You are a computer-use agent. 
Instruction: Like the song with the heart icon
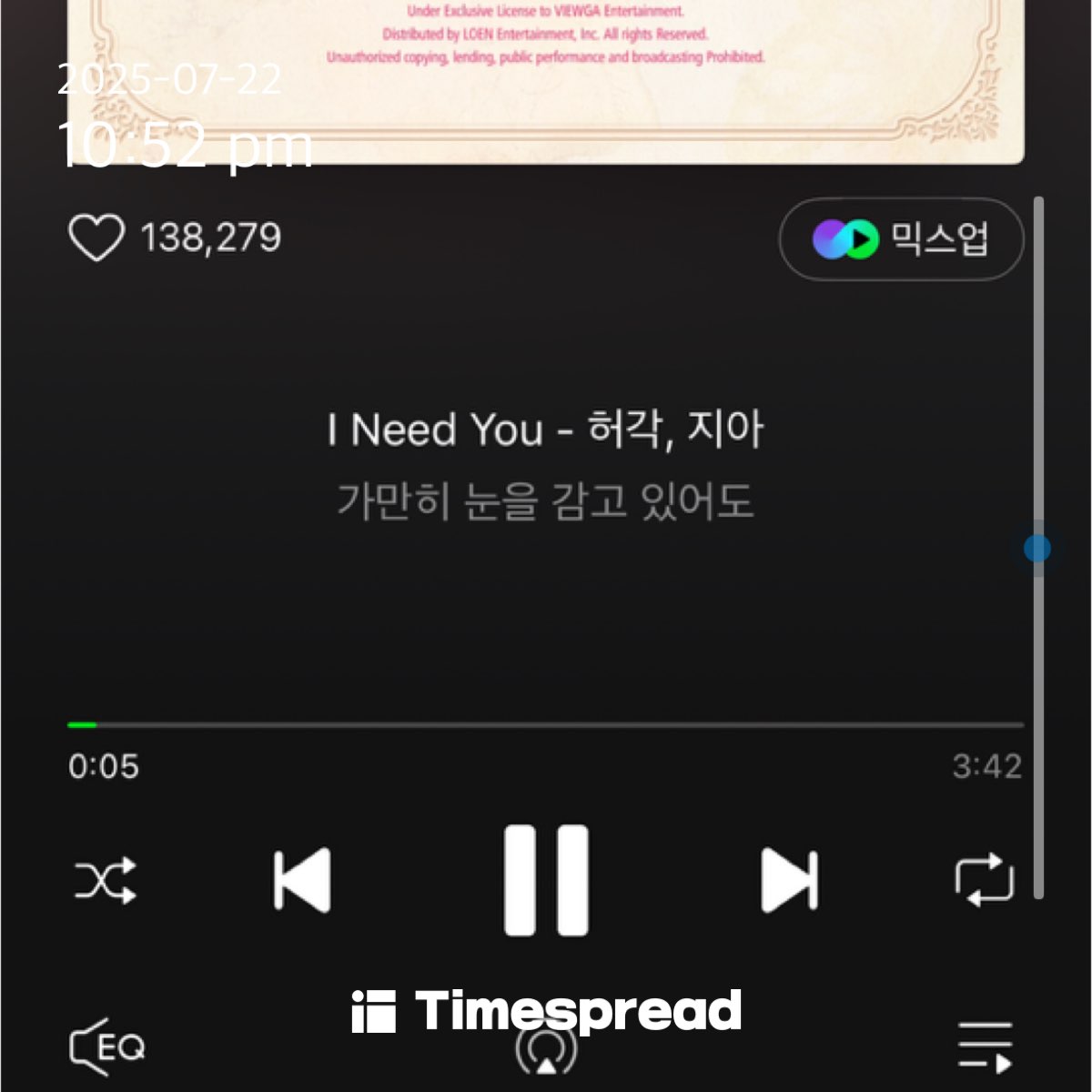click(x=96, y=238)
